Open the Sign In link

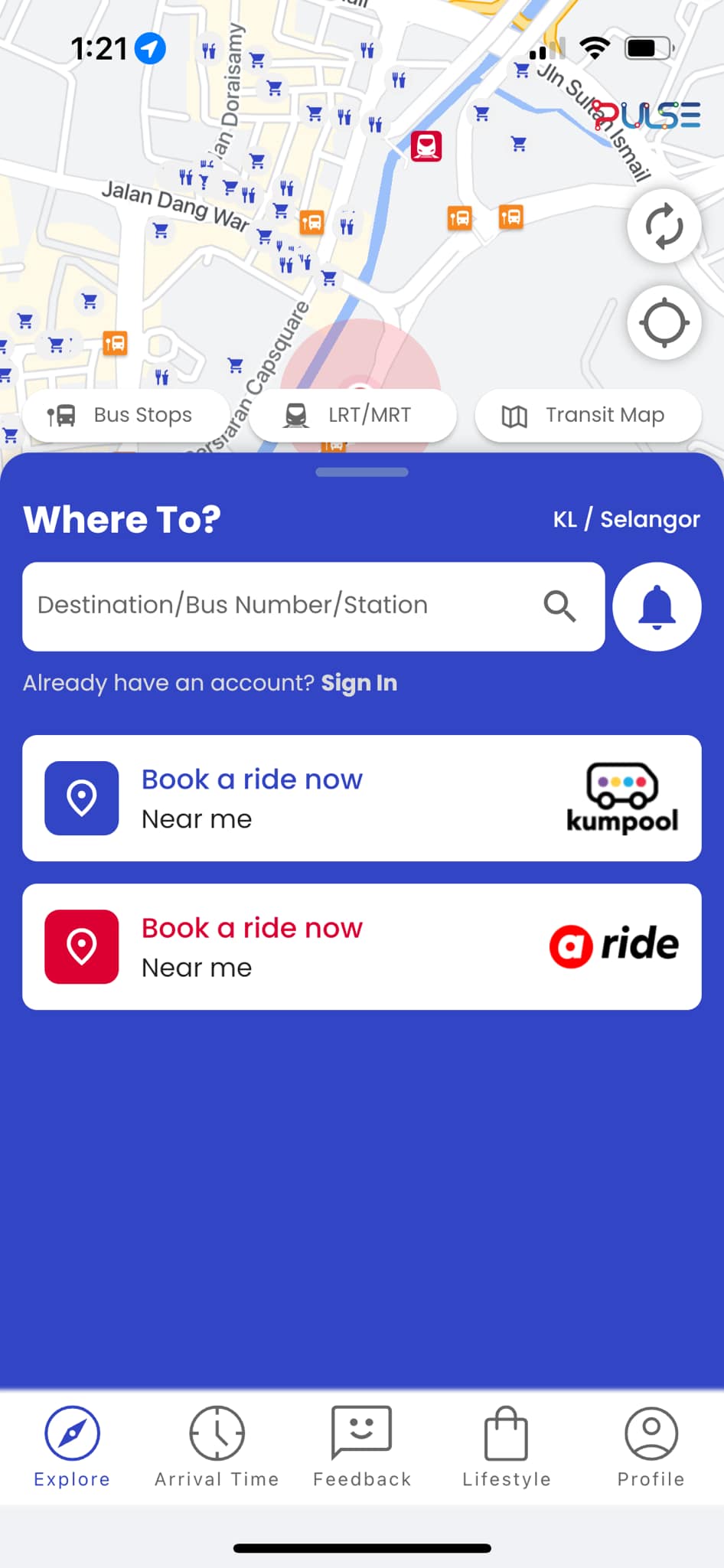coord(359,682)
